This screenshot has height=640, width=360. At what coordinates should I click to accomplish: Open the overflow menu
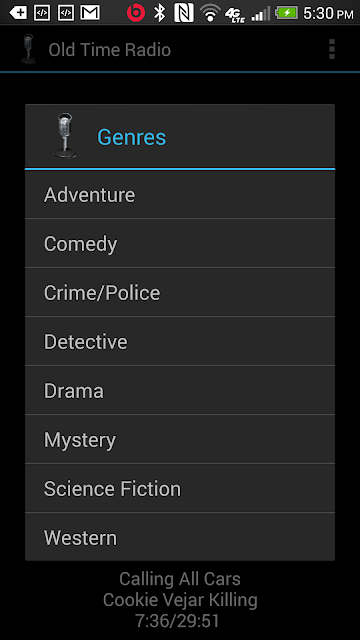pos(332,49)
